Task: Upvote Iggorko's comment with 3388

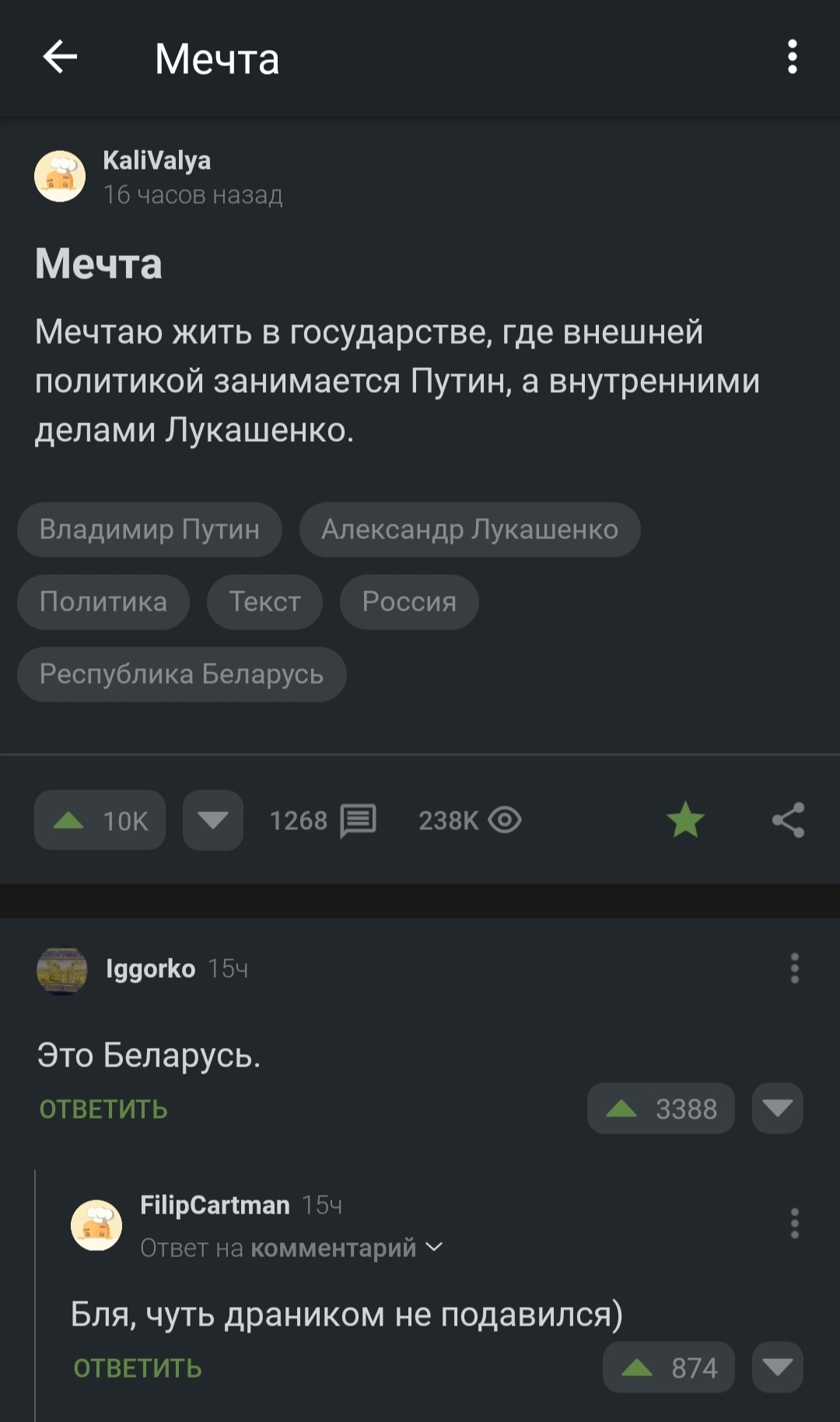Action: click(661, 1108)
